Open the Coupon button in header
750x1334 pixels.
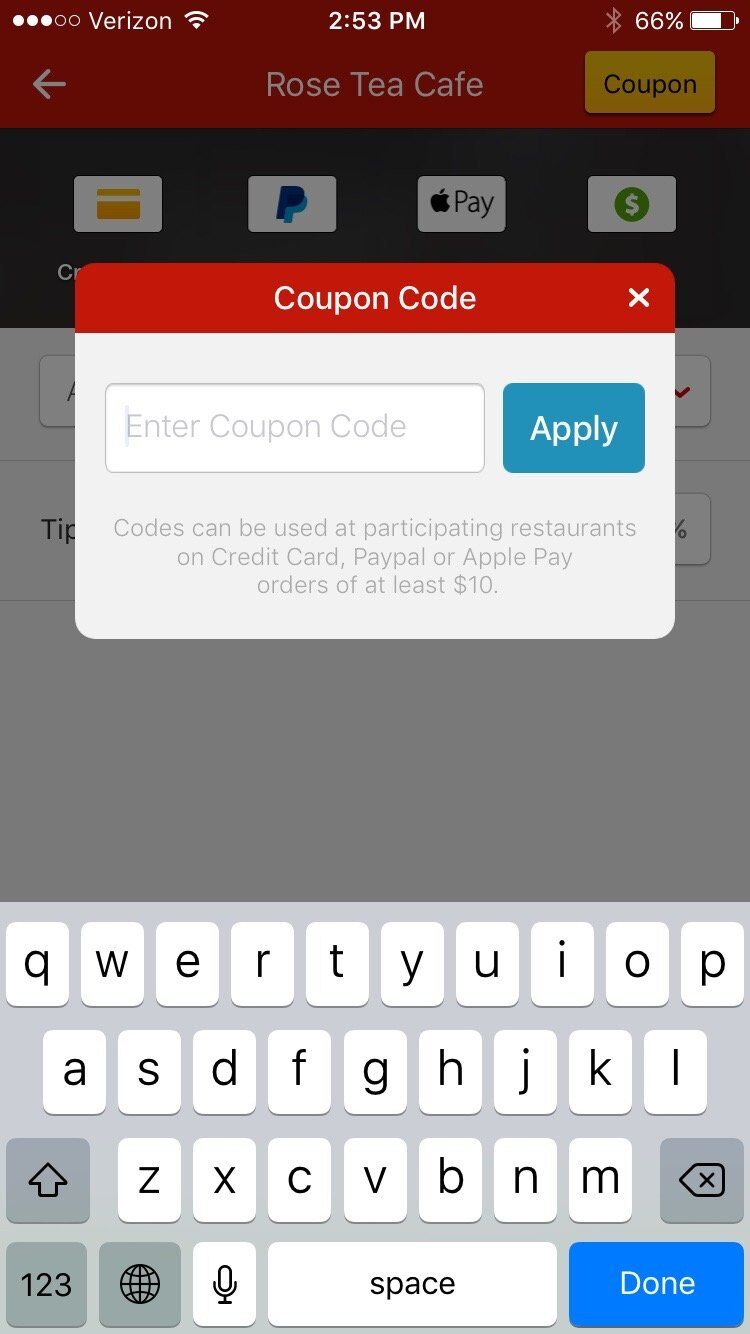click(650, 84)
